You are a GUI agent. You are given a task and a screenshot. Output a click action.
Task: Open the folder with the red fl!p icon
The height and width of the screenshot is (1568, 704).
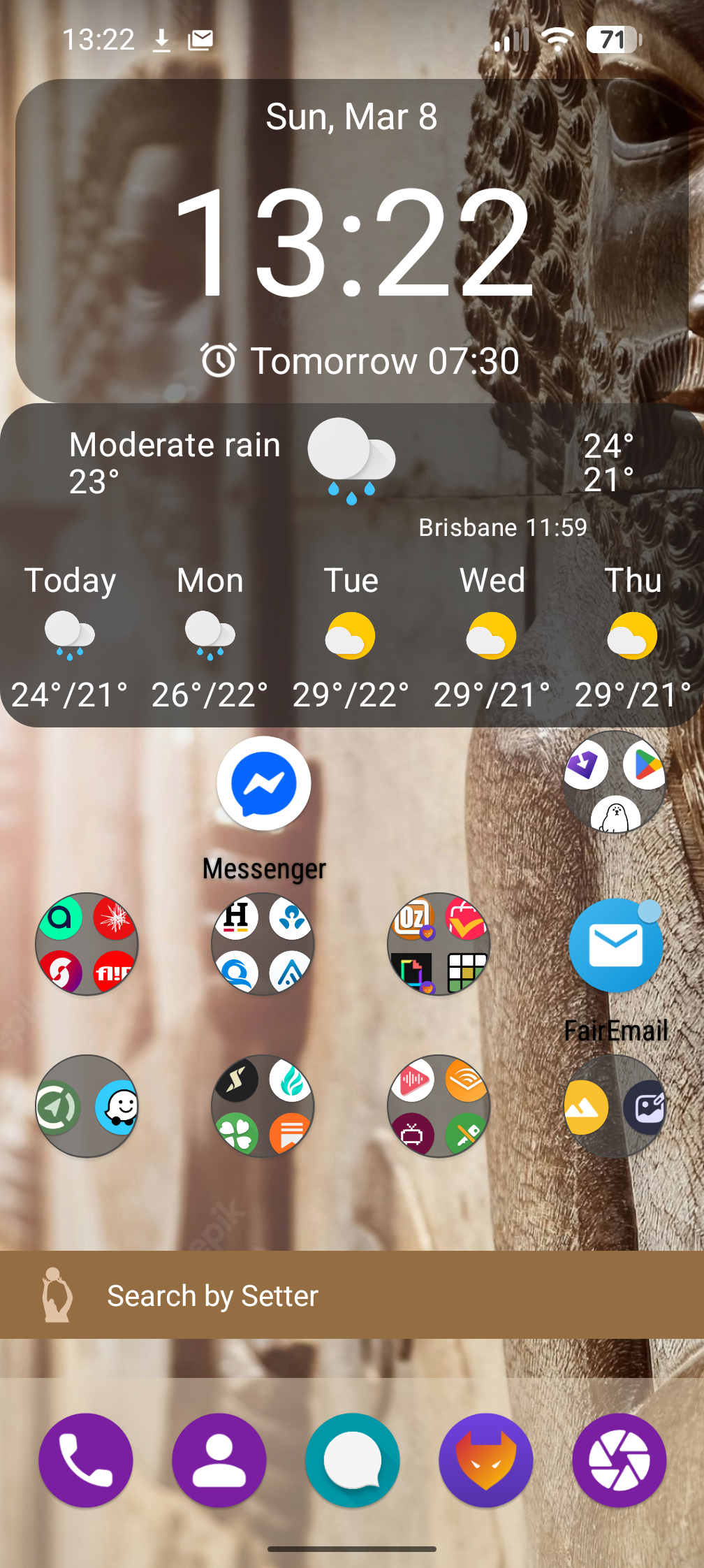[87, 945]
